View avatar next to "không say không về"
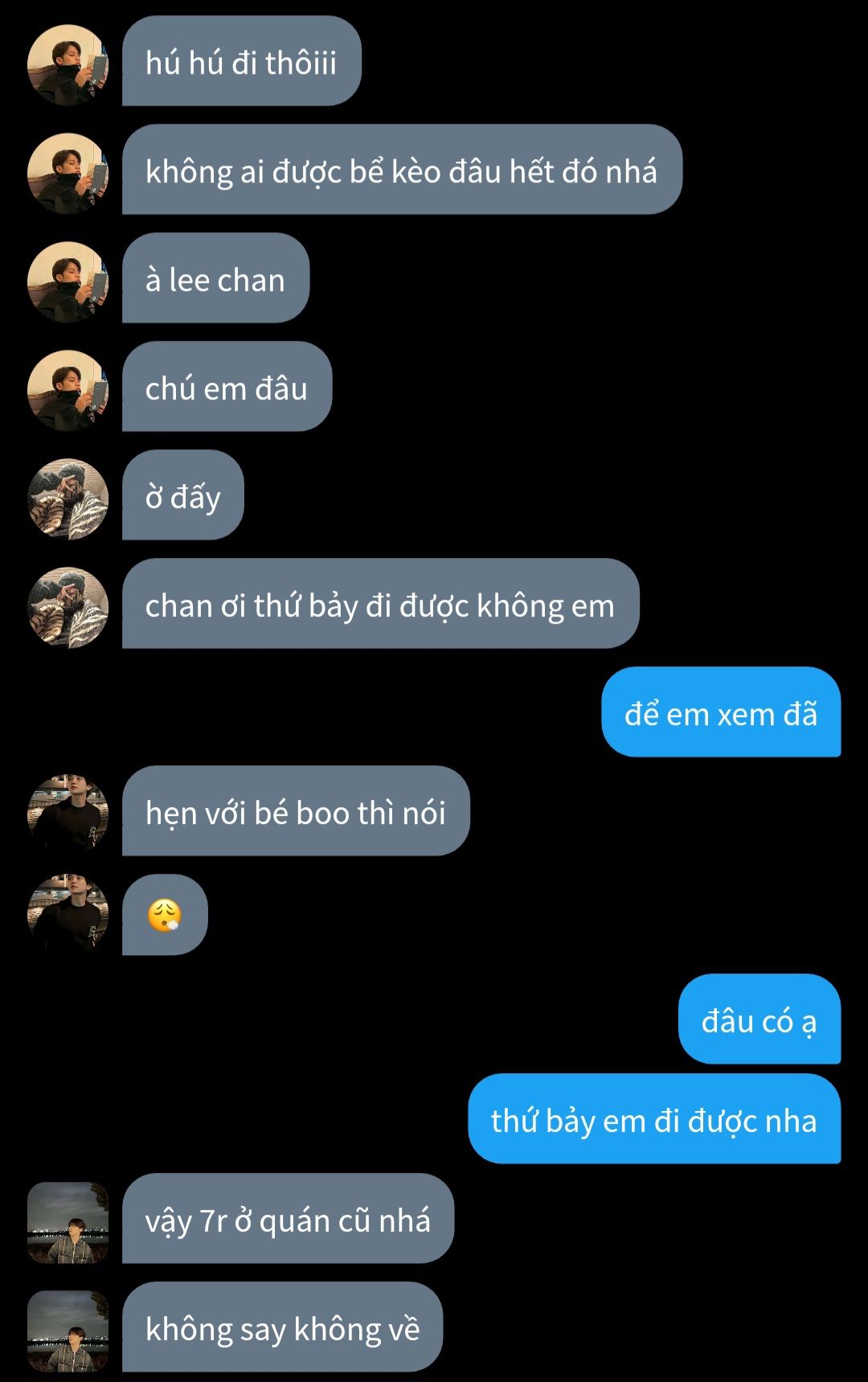 pos(68,1331)
